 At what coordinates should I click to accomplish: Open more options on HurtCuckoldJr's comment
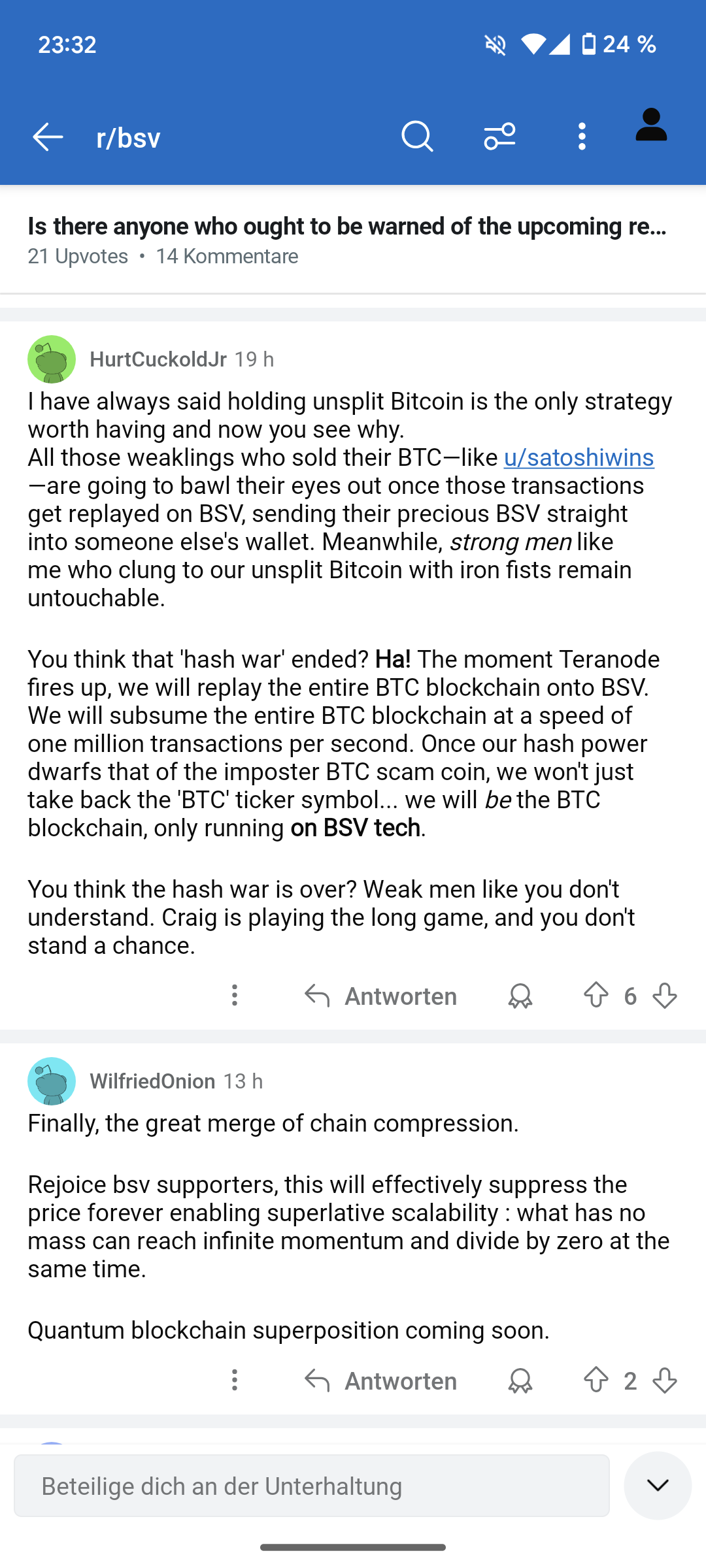tap(235, 996)
